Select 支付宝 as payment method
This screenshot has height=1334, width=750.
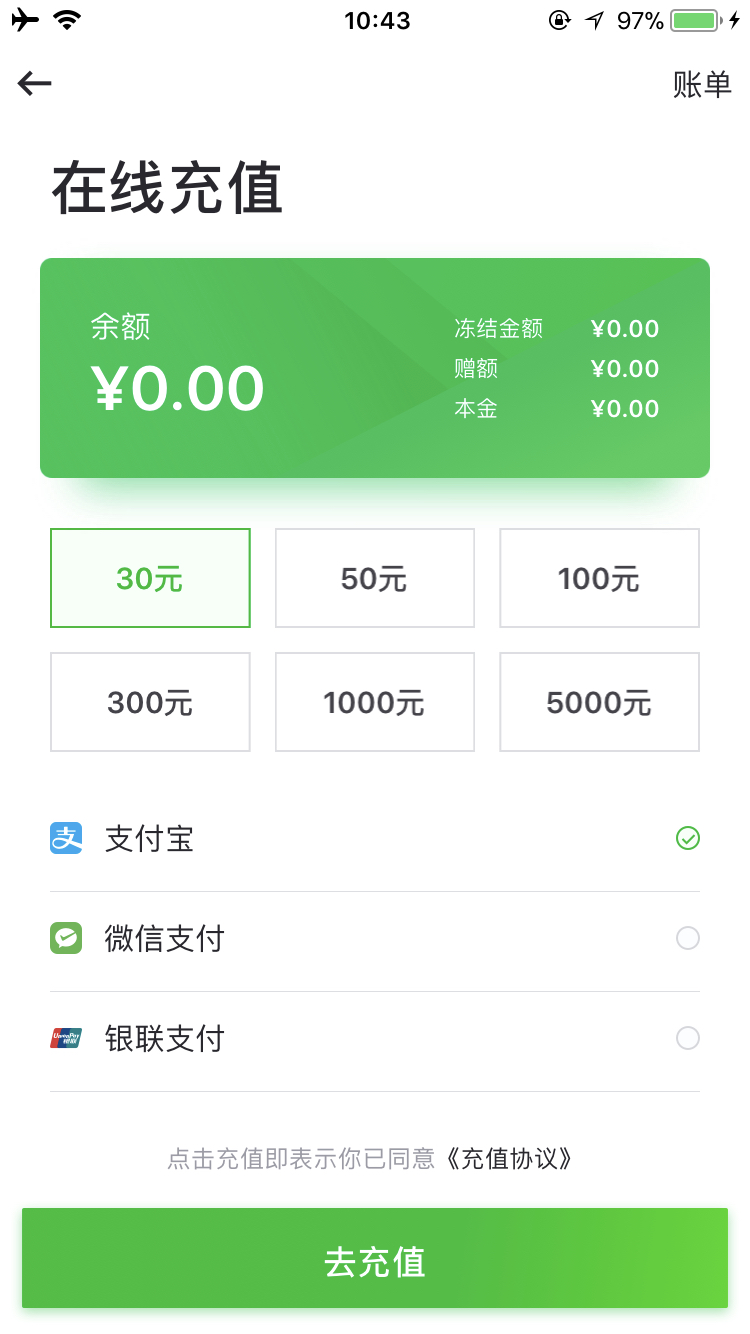coord(375,839)
